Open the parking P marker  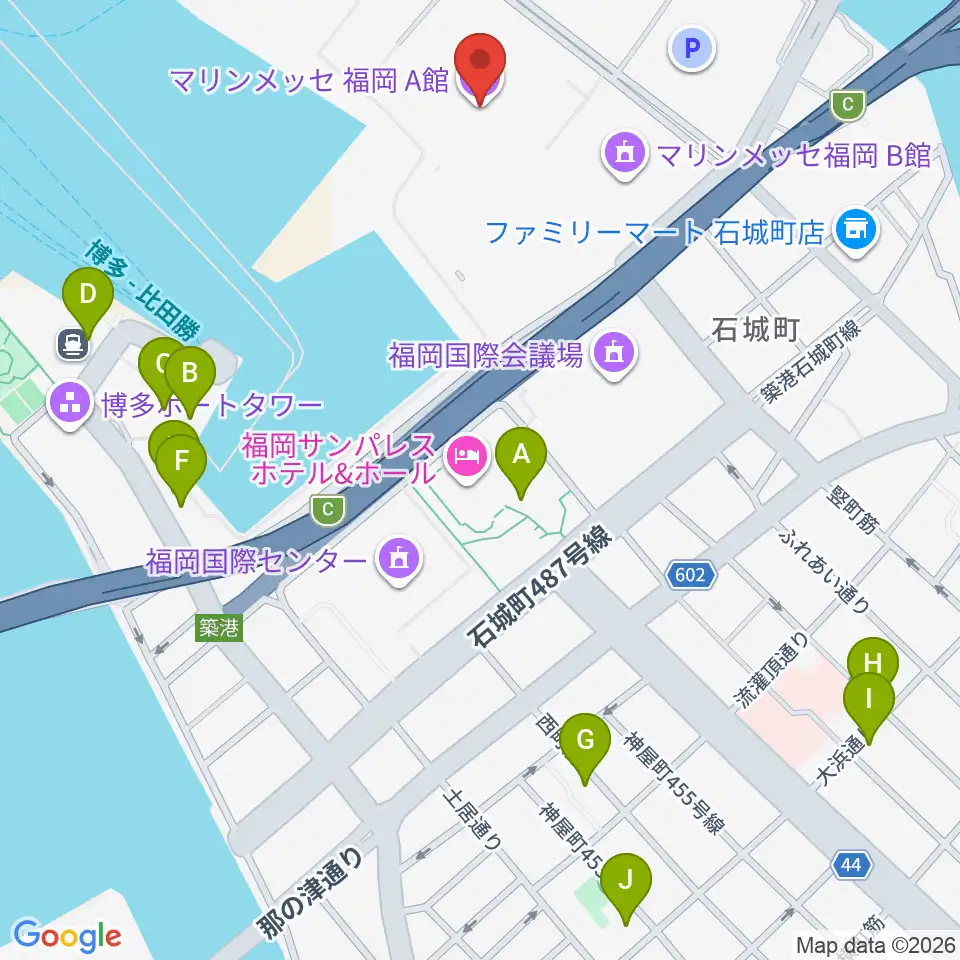[692, 48]
